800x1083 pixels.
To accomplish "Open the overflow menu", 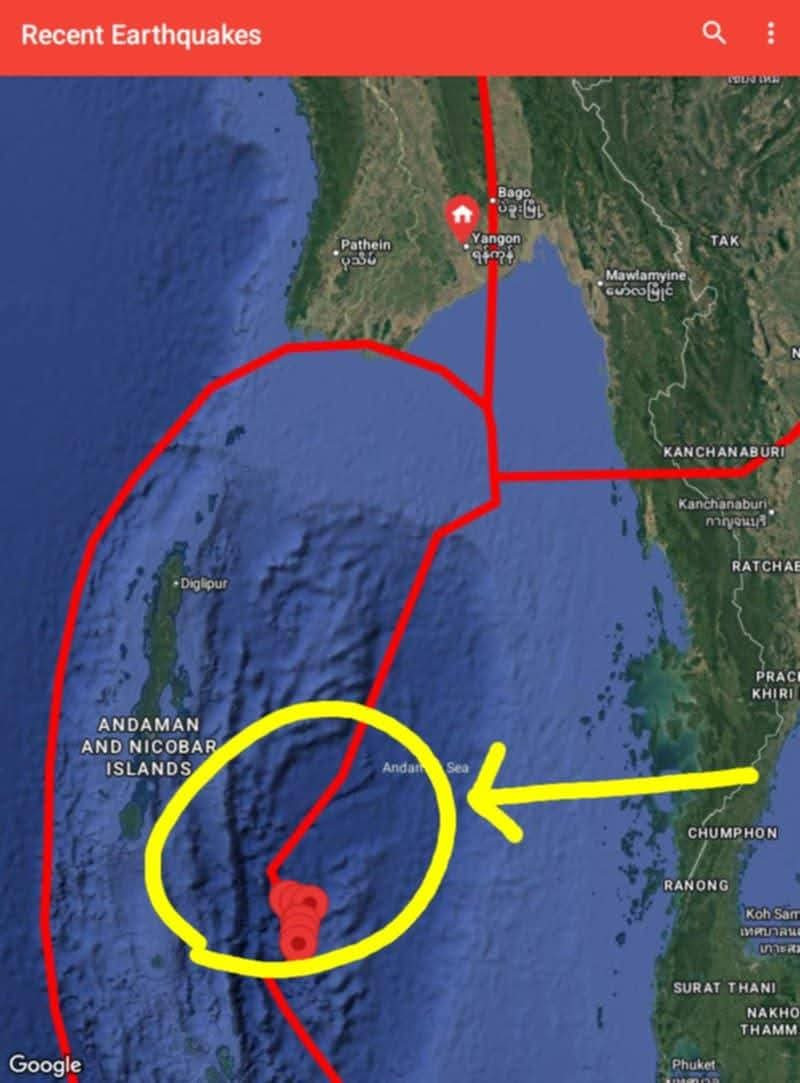I will pyautogui.click(x=770, y=33).
